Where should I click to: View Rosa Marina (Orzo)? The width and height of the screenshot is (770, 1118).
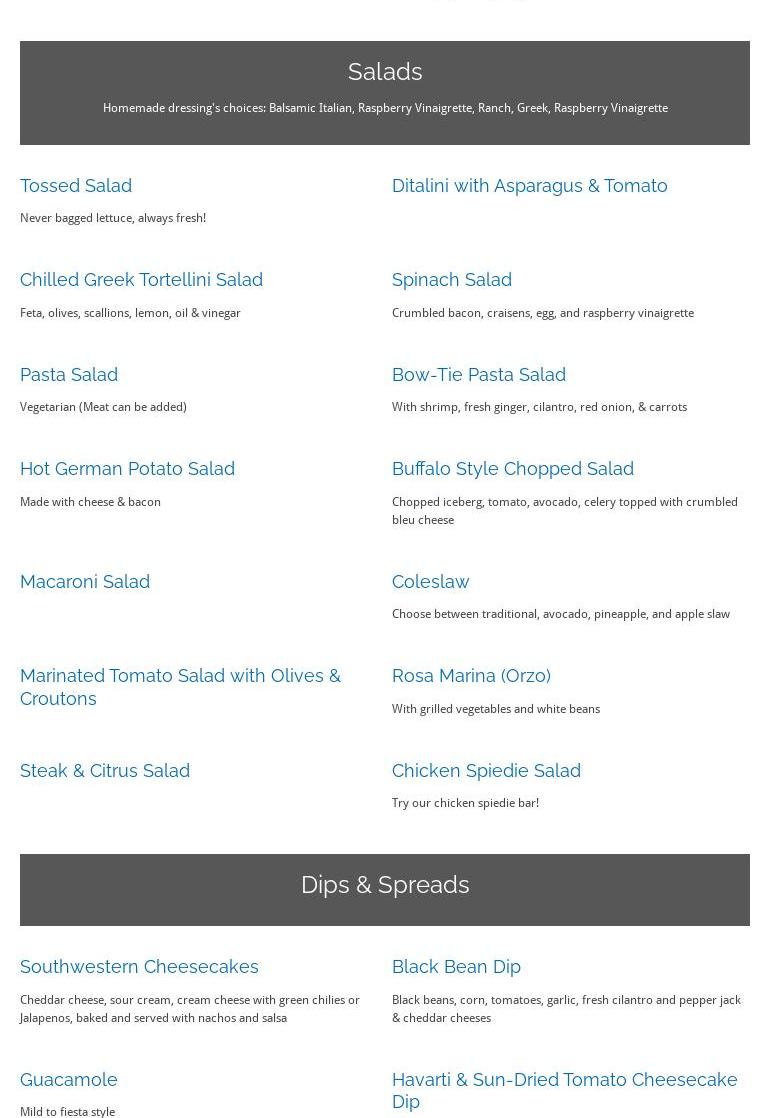[x=471, y=676]
